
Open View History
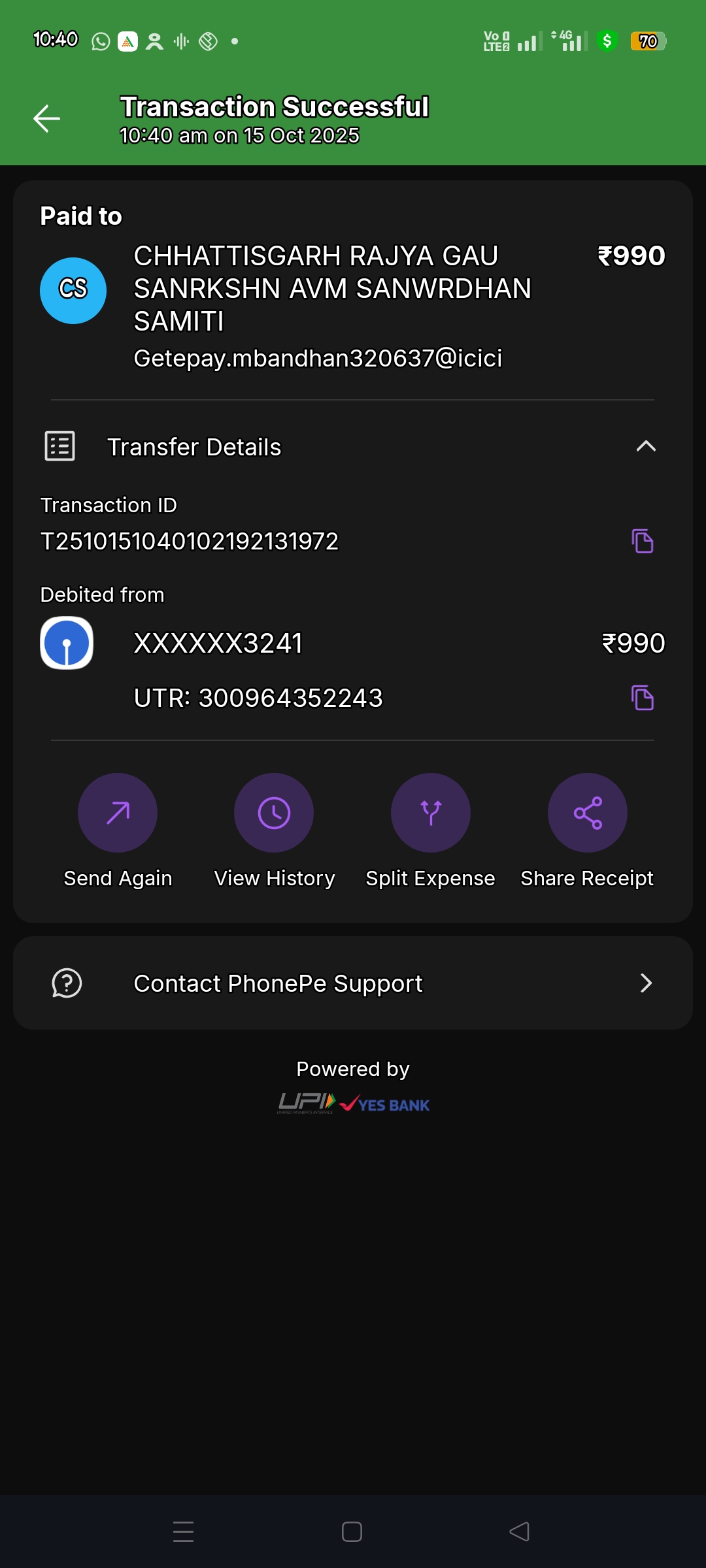click(274, 813)
